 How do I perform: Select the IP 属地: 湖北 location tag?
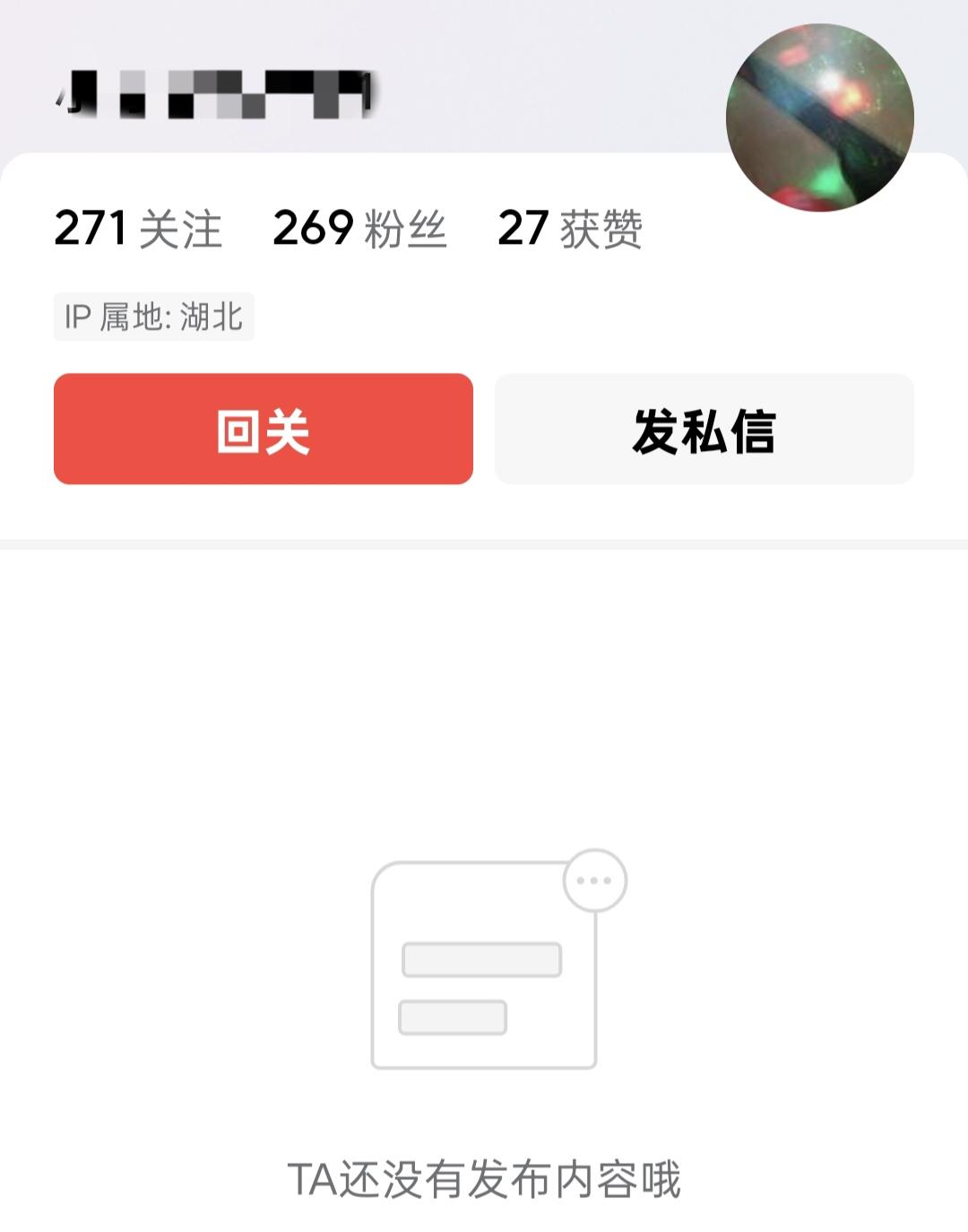pyautogui.click(x=154, y=317)
